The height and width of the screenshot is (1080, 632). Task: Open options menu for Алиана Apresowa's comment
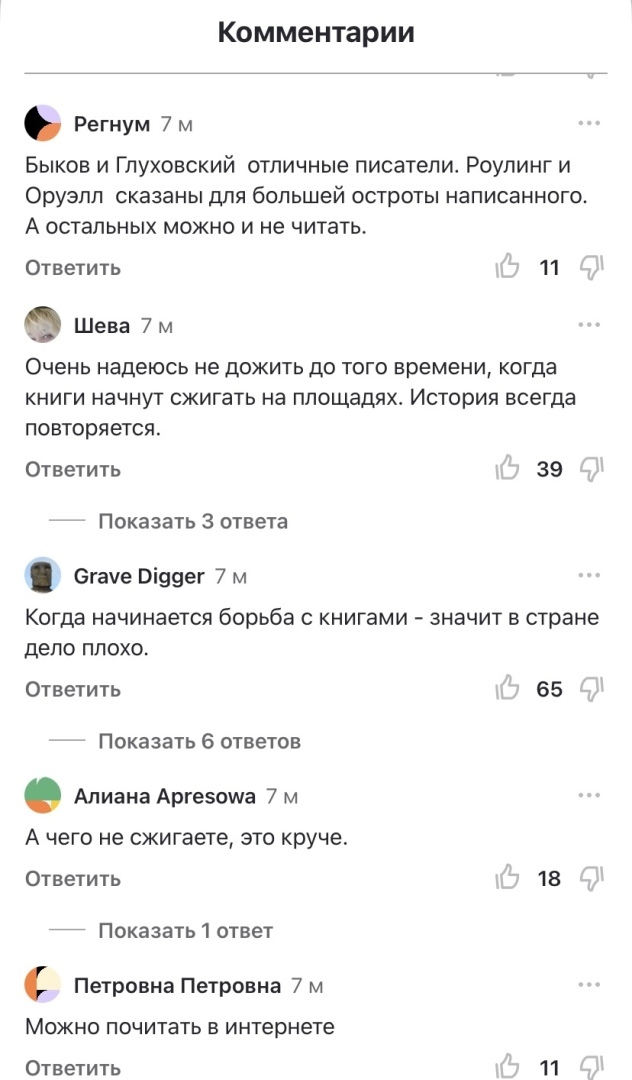pos(589,795)
